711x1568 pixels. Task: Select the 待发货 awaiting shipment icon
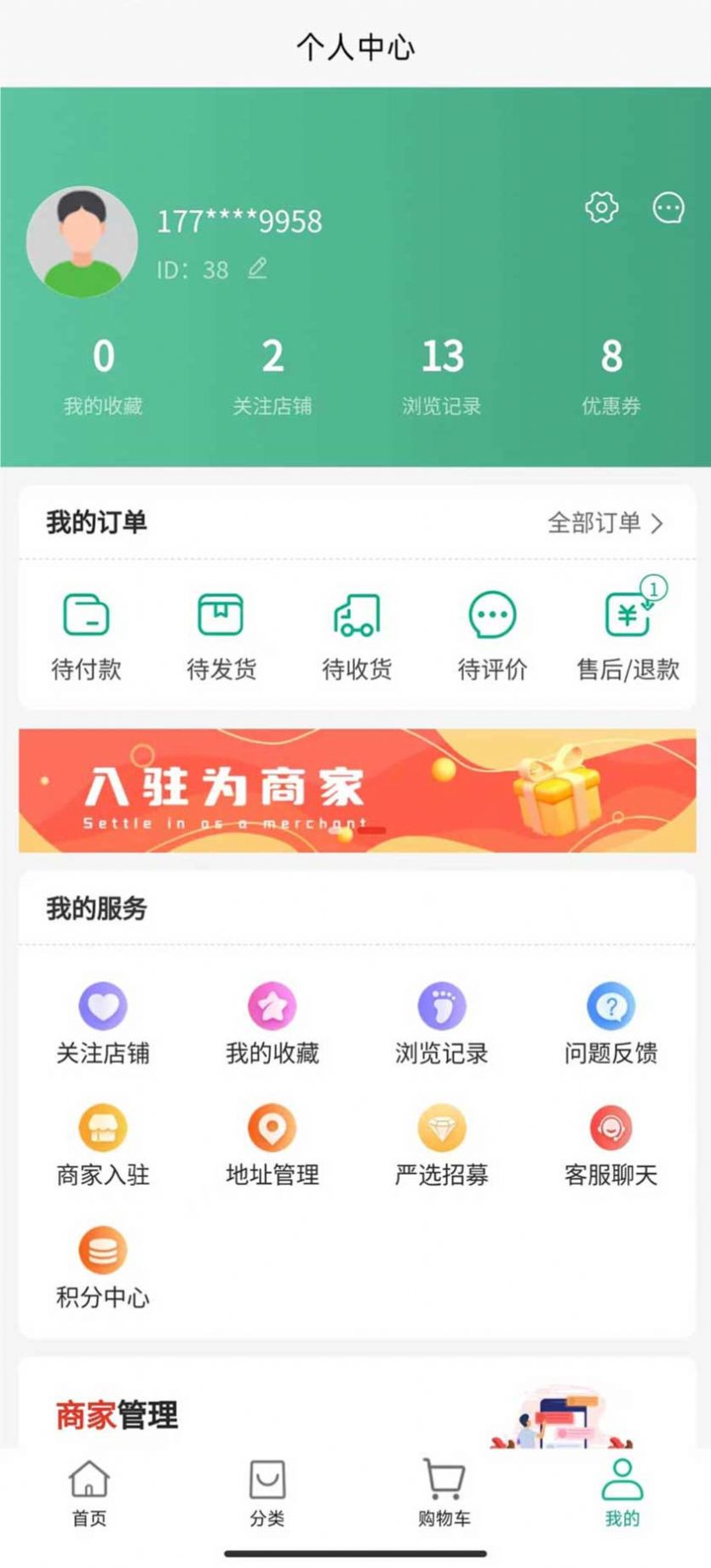click(221, 619)
